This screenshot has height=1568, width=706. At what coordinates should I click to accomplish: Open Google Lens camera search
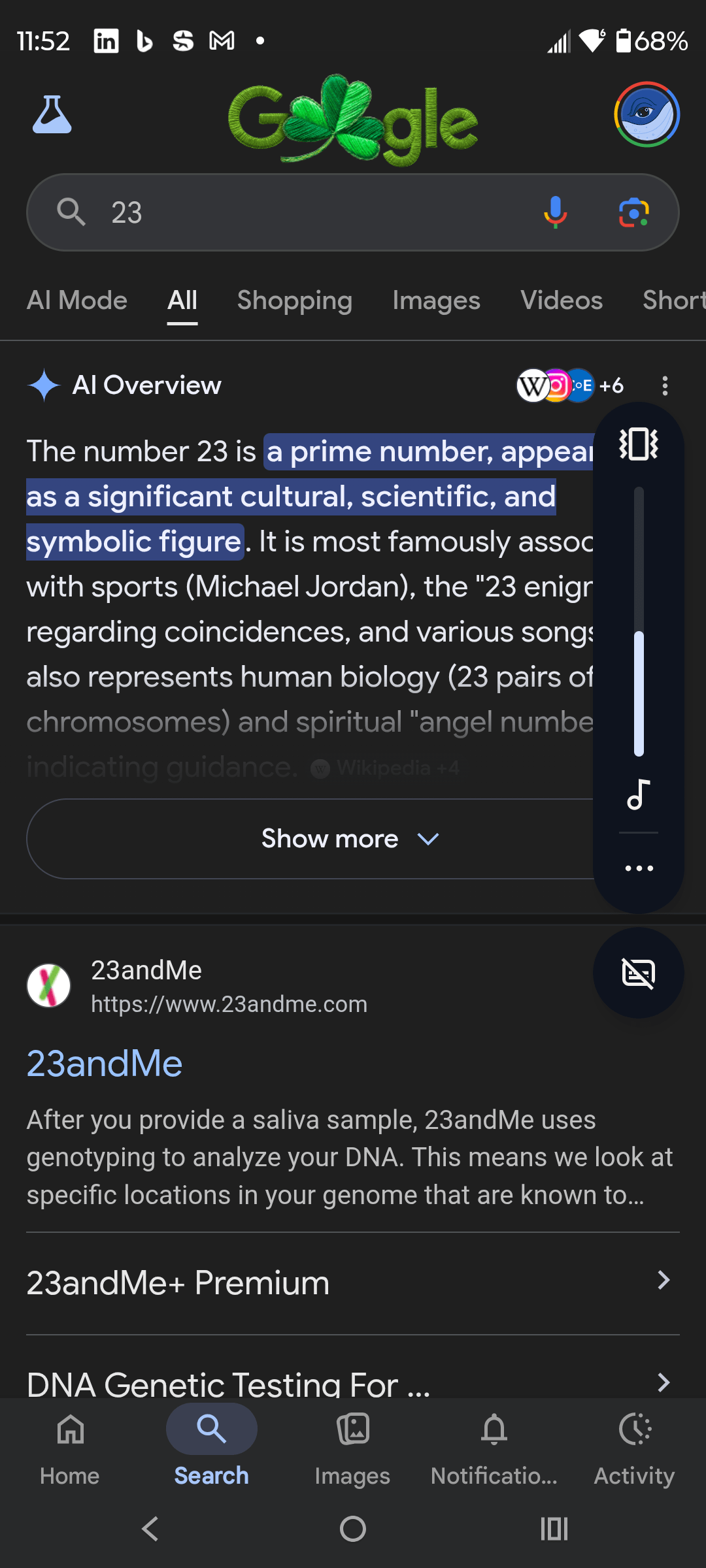632,212
